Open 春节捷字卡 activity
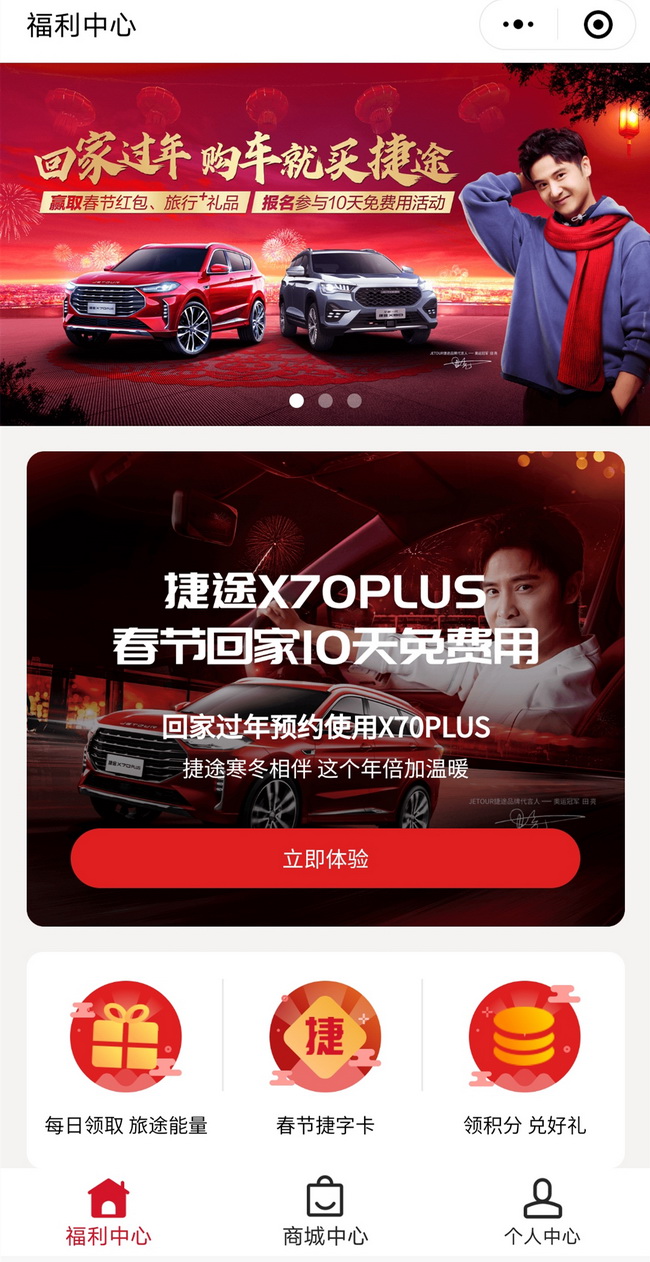 (325, 1060)
